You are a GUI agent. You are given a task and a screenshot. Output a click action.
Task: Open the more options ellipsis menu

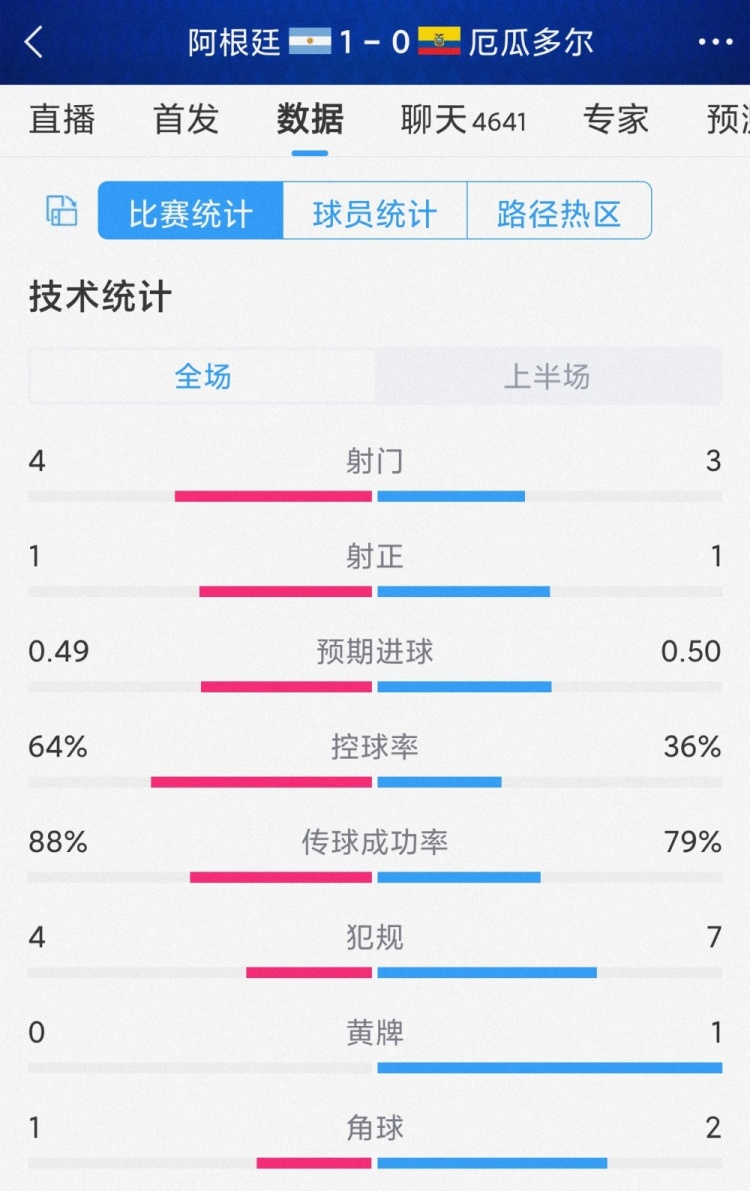[716, 42]
